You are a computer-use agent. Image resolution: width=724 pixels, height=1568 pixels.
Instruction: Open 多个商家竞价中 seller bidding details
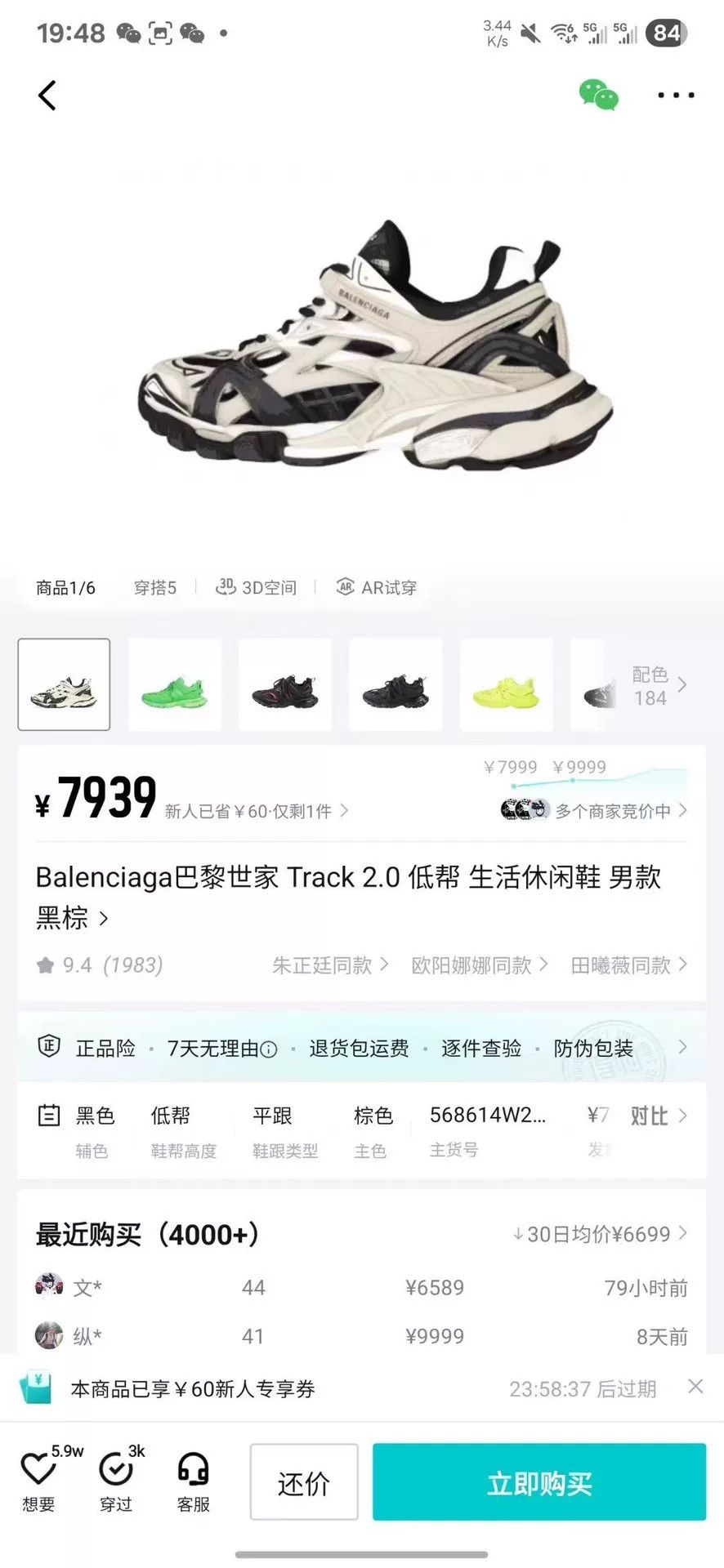(x=594, y=810)
